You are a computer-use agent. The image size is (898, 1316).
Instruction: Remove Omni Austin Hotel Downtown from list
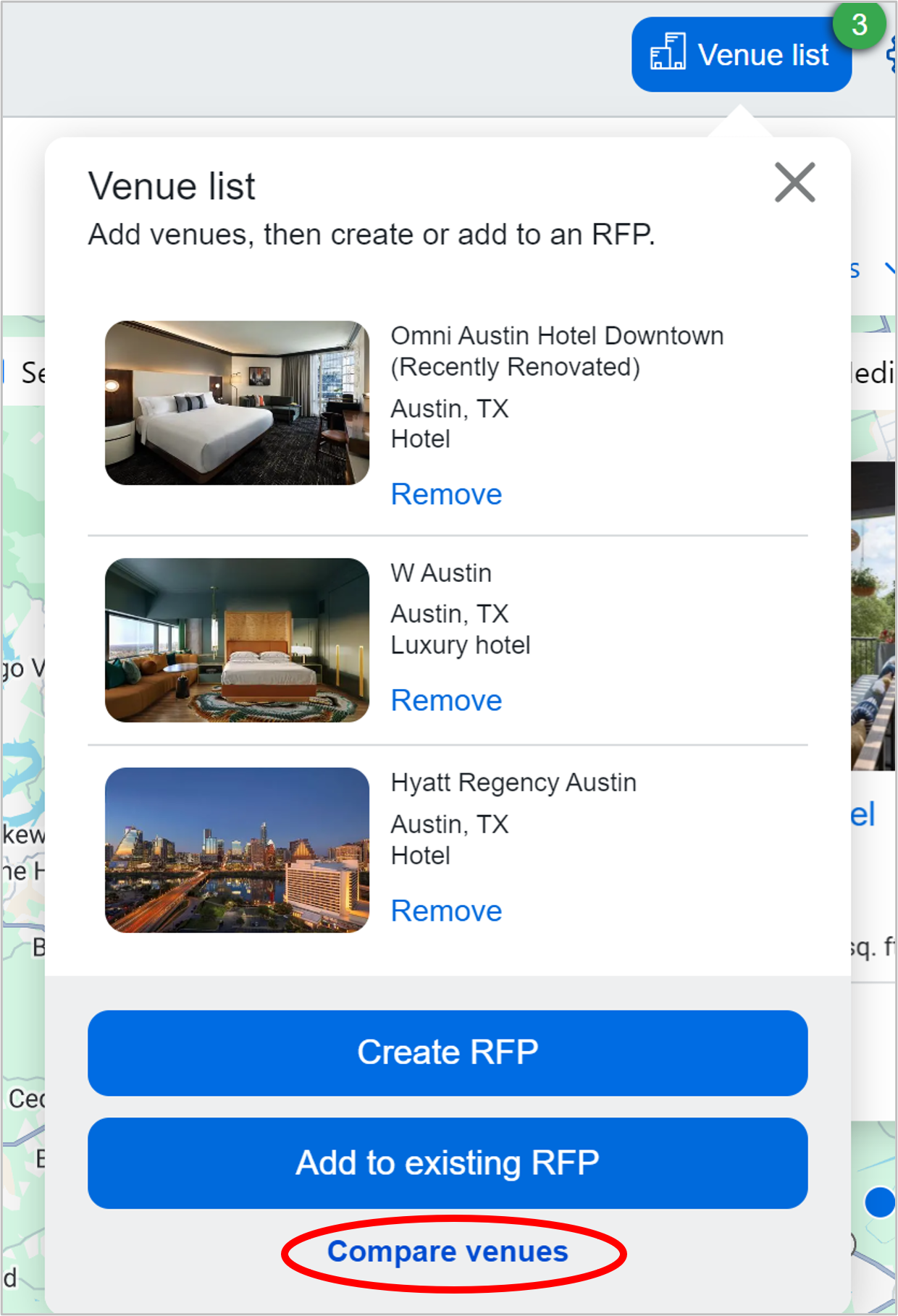[446, 494]
